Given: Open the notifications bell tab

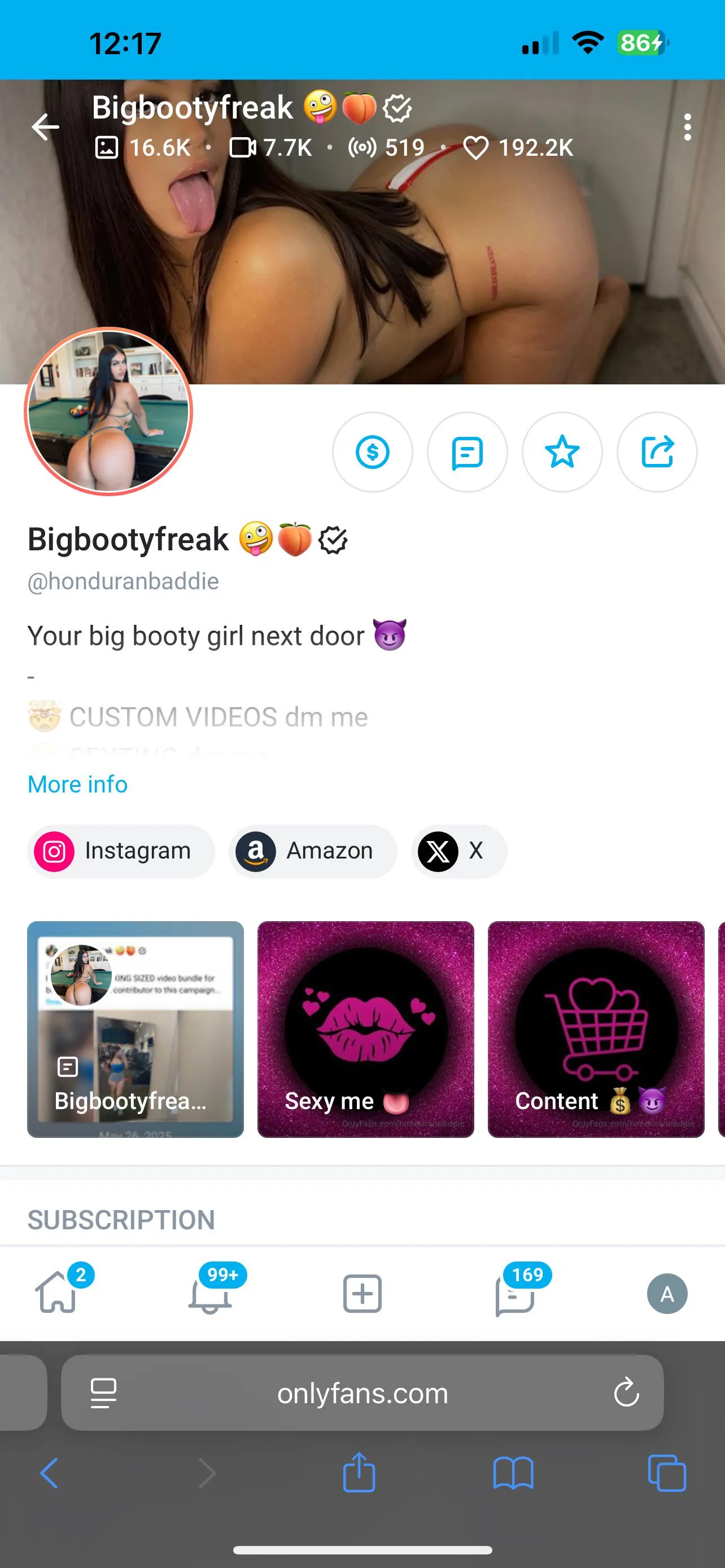Looking at the screenshot, I should tap(210, 1293).
